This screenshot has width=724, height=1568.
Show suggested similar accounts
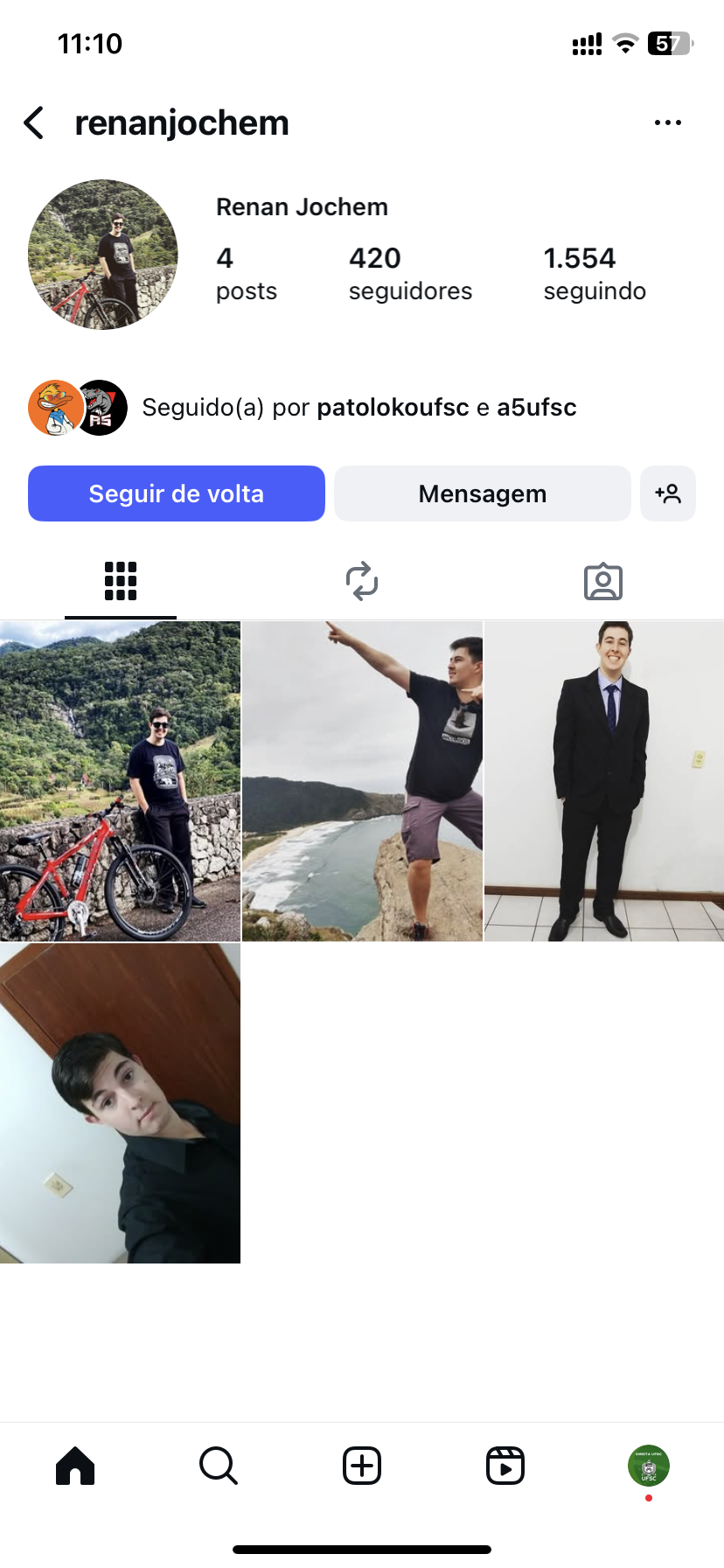[x=667, y=493]
